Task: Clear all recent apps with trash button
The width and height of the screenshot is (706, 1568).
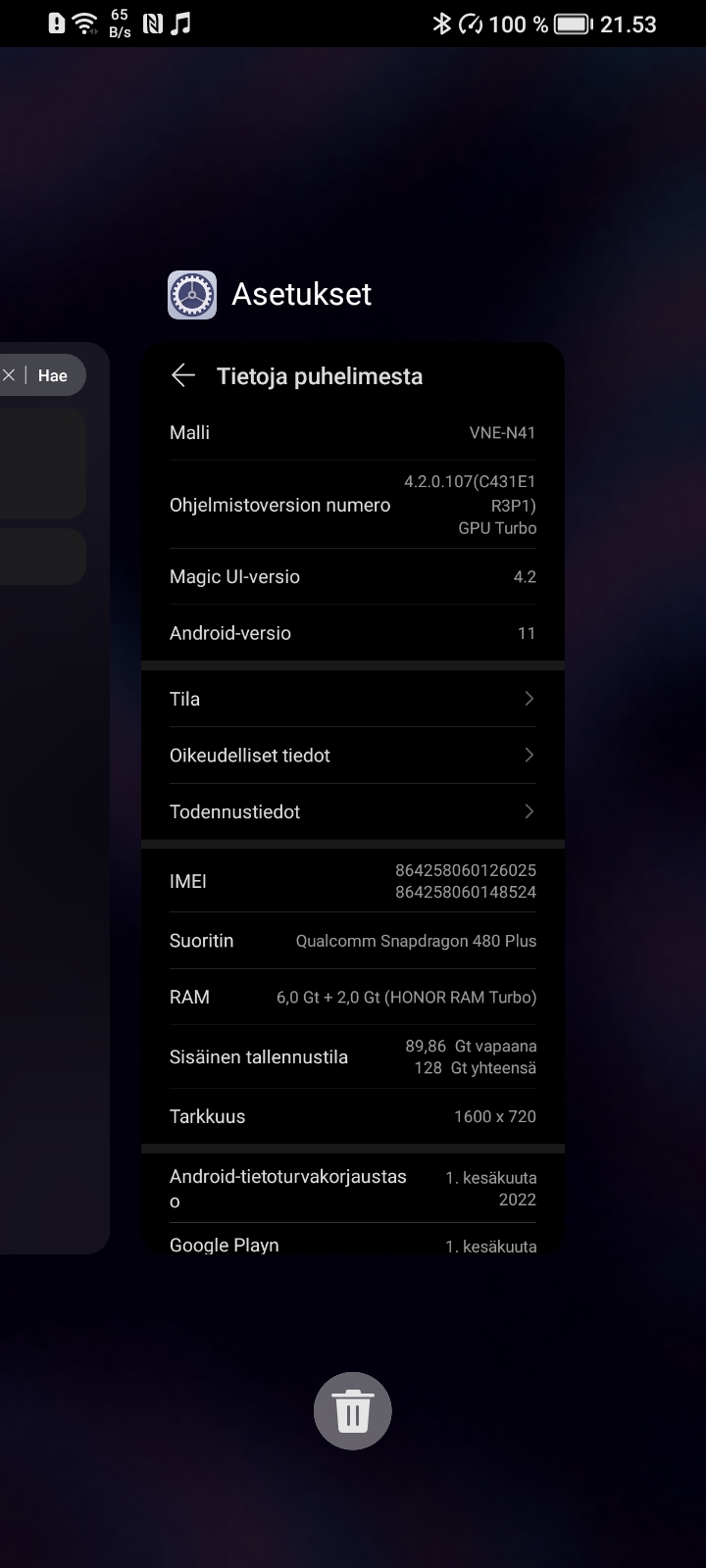Action: click(x=353, y=1411)
